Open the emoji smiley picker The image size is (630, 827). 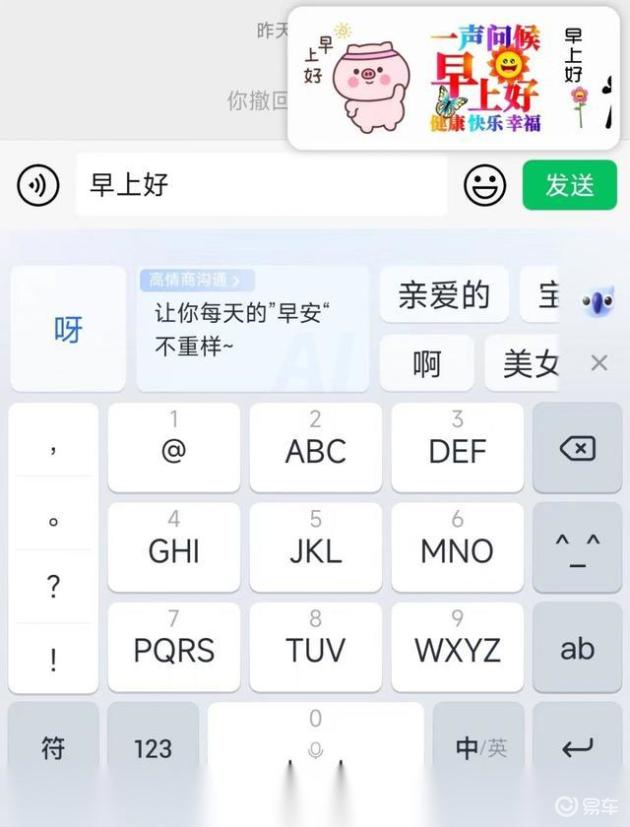point(484,185)
